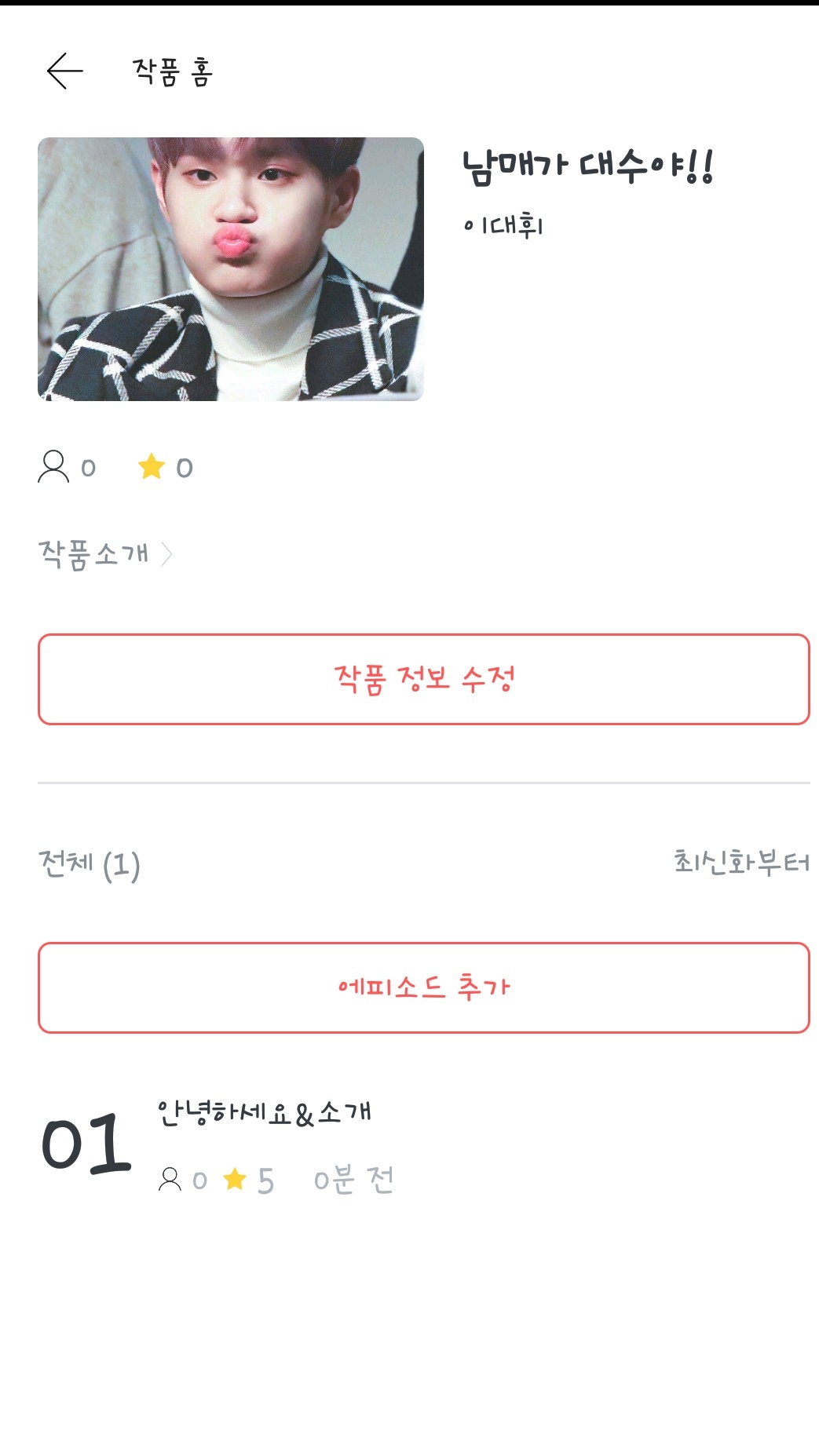
Task: Open episode 01 안녕하세요&소개
Action: click(264, 1113)
